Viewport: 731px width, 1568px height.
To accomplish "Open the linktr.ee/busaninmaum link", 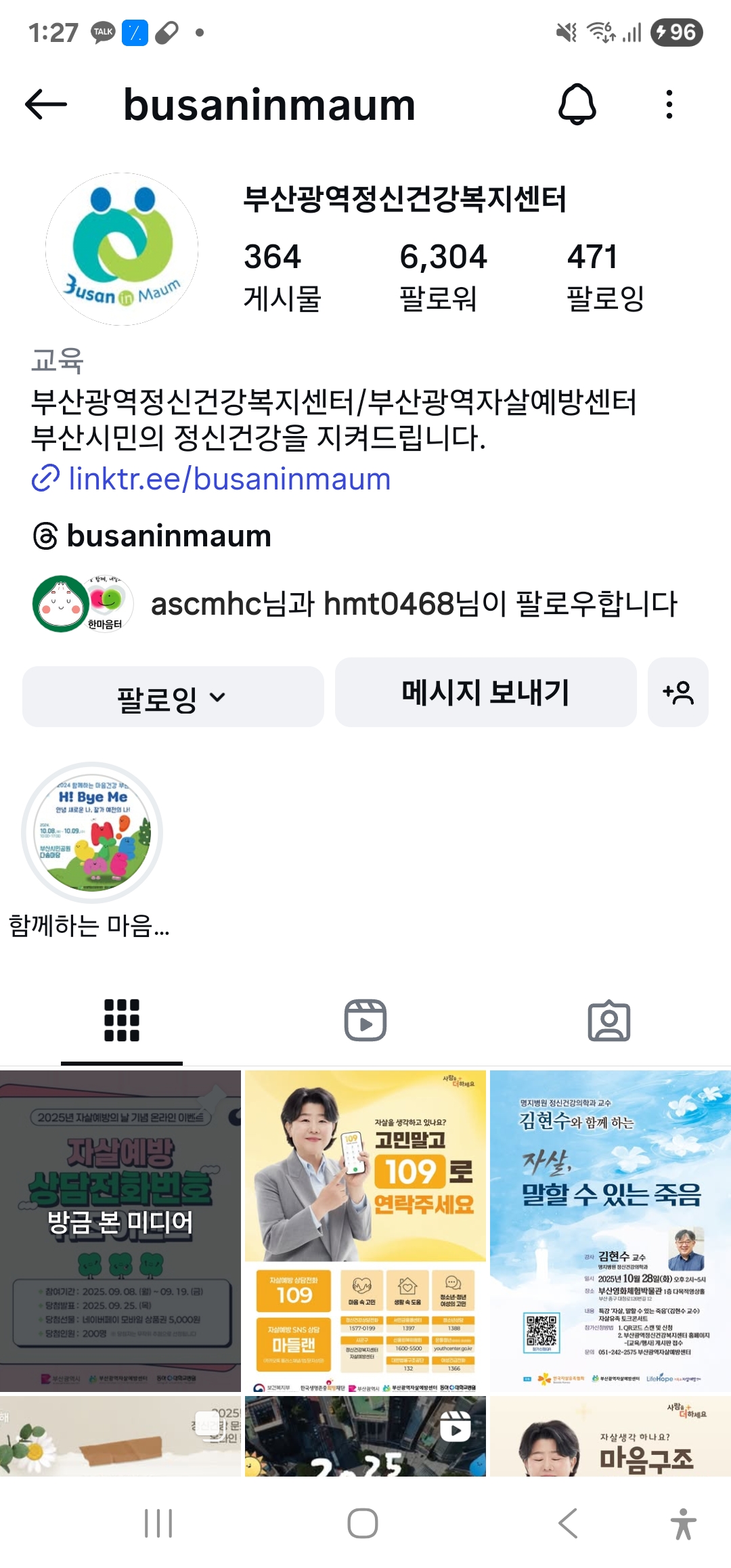I will [229, 479].
